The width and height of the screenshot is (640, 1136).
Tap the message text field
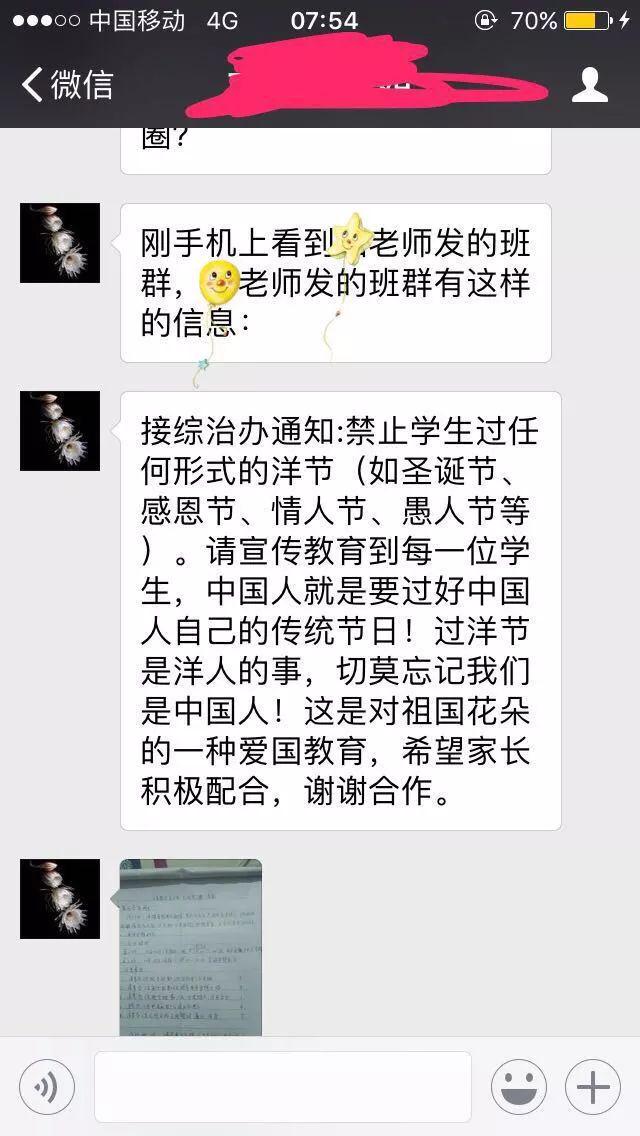[x=282, y=1086]
